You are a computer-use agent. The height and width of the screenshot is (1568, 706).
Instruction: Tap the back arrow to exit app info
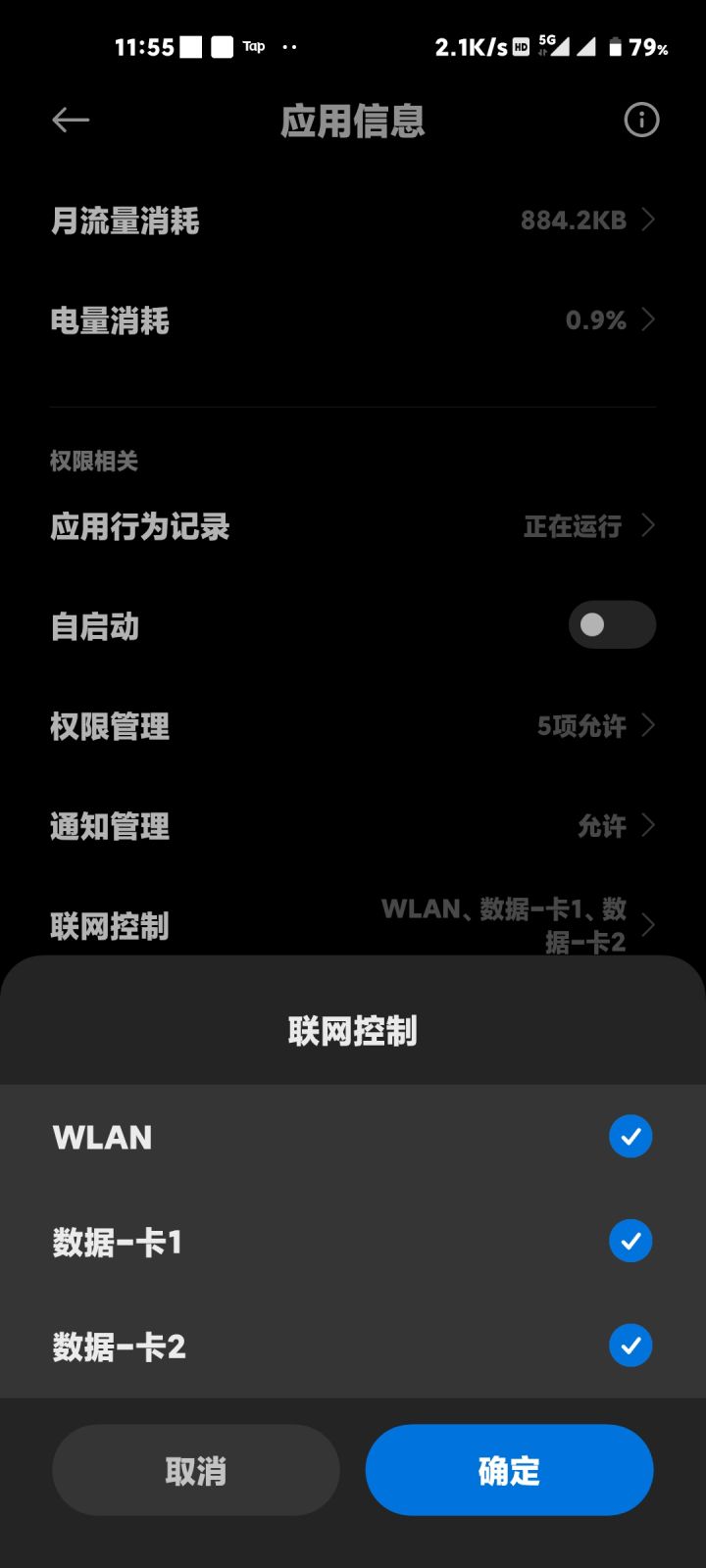[x=69, y=120]
